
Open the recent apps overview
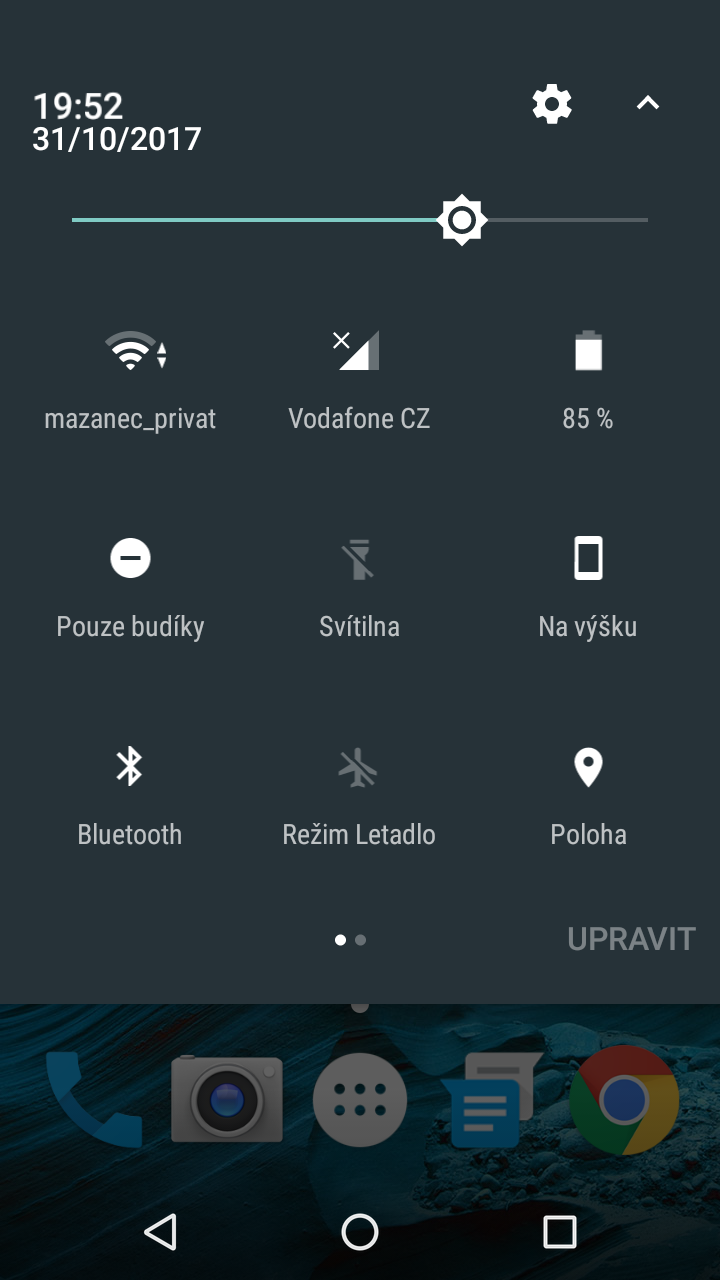pyautogui.click(x=560, y=1232)
